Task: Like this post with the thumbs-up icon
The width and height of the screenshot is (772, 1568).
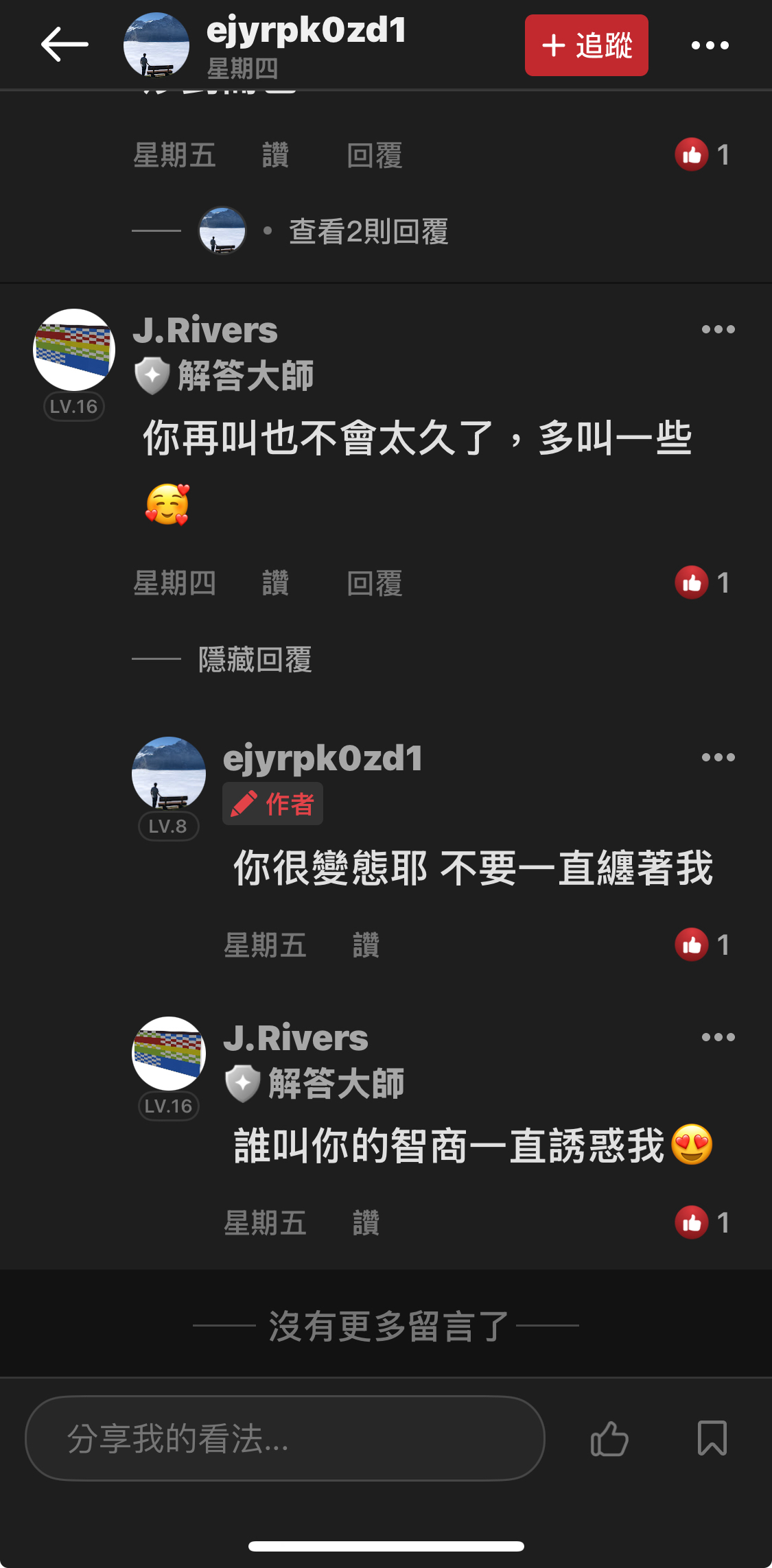Action: coord(609,1438)
